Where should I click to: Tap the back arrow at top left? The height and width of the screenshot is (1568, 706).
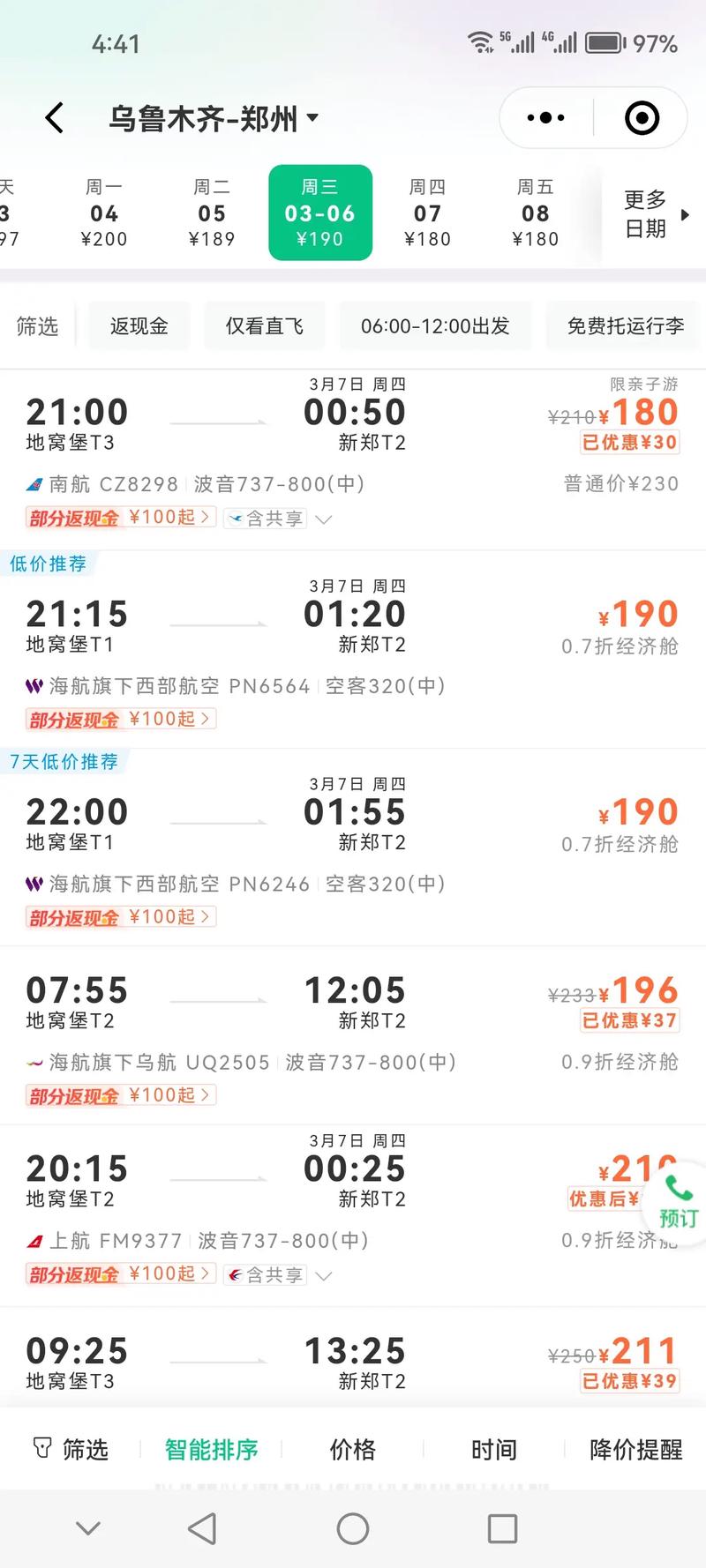click(x=55, y=116)
